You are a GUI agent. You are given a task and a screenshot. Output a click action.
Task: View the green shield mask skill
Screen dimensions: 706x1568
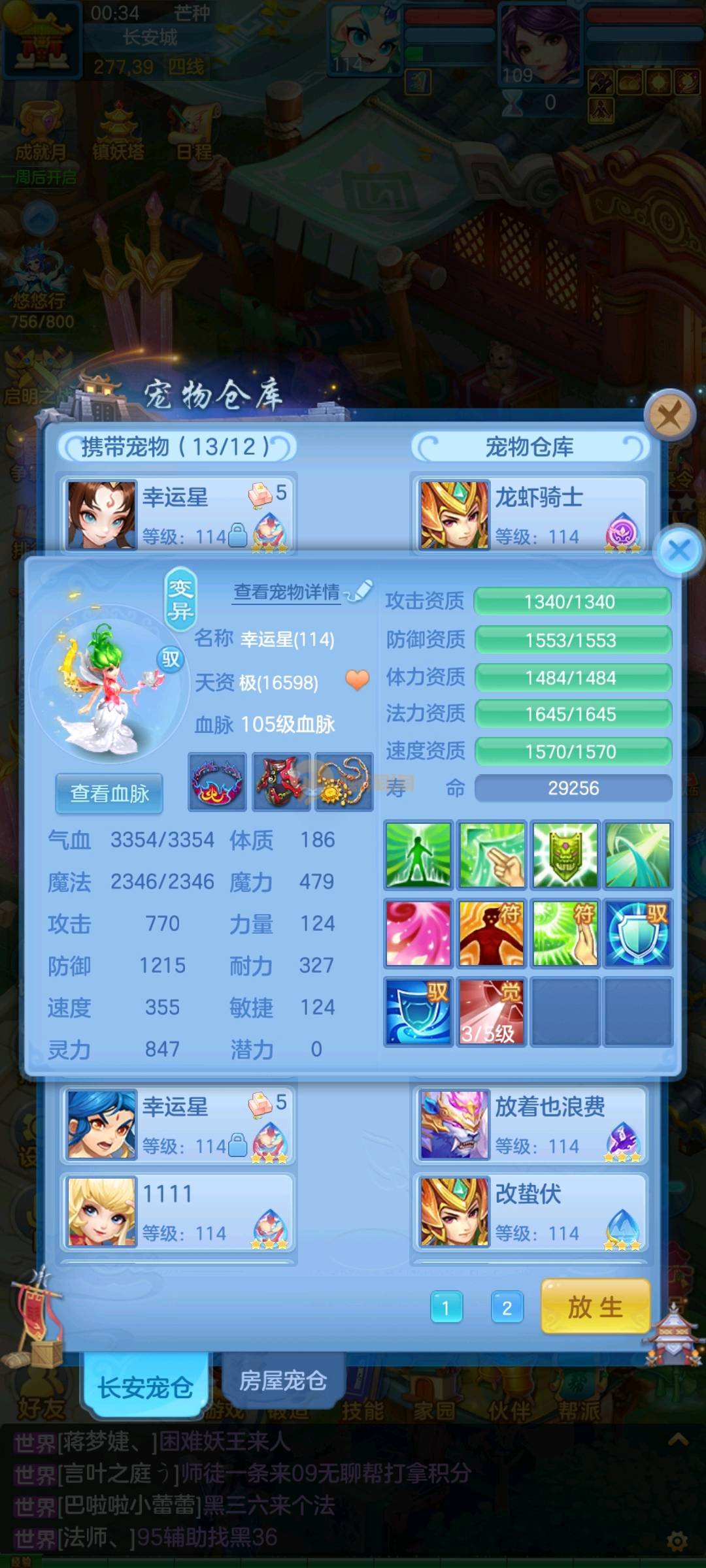pos(564,855)
